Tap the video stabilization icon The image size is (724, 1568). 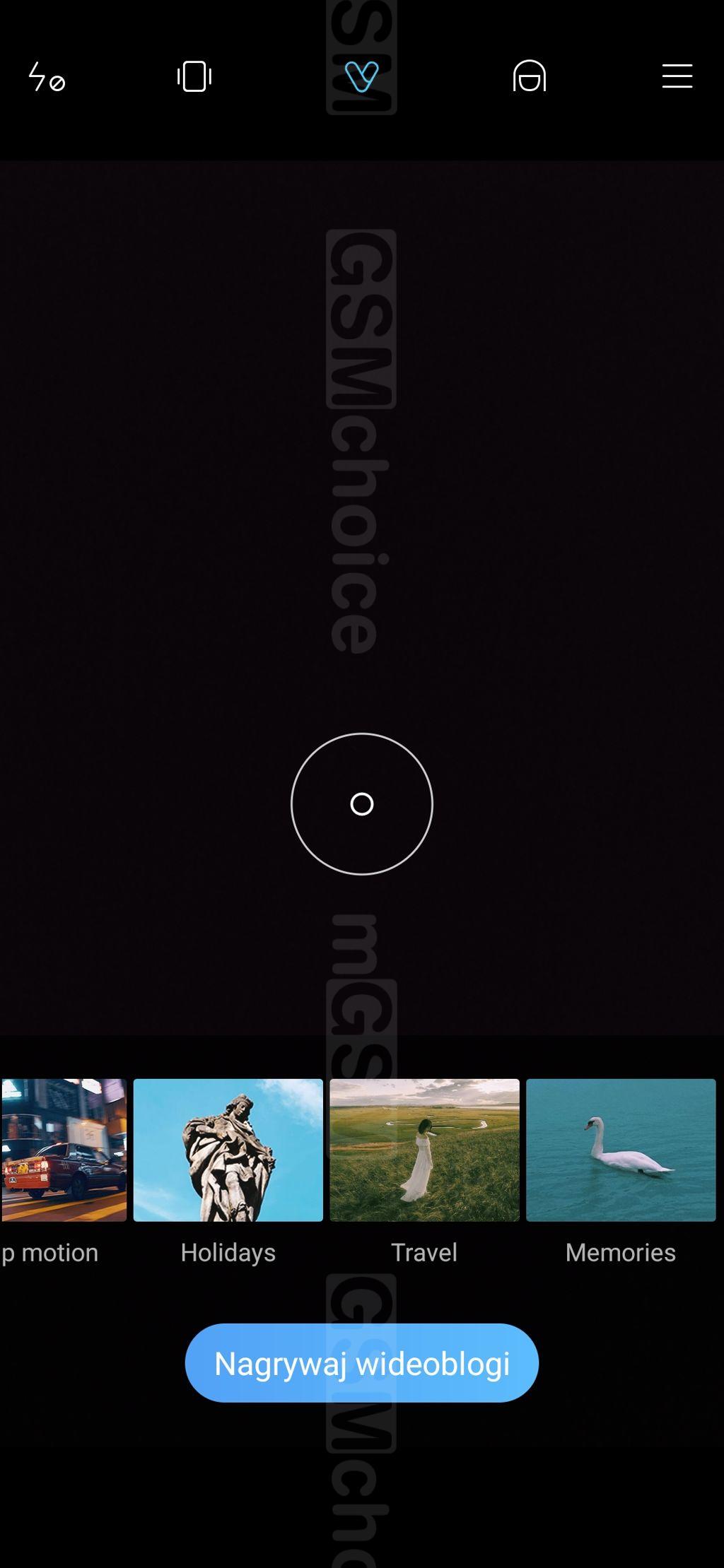coord(194,76)
